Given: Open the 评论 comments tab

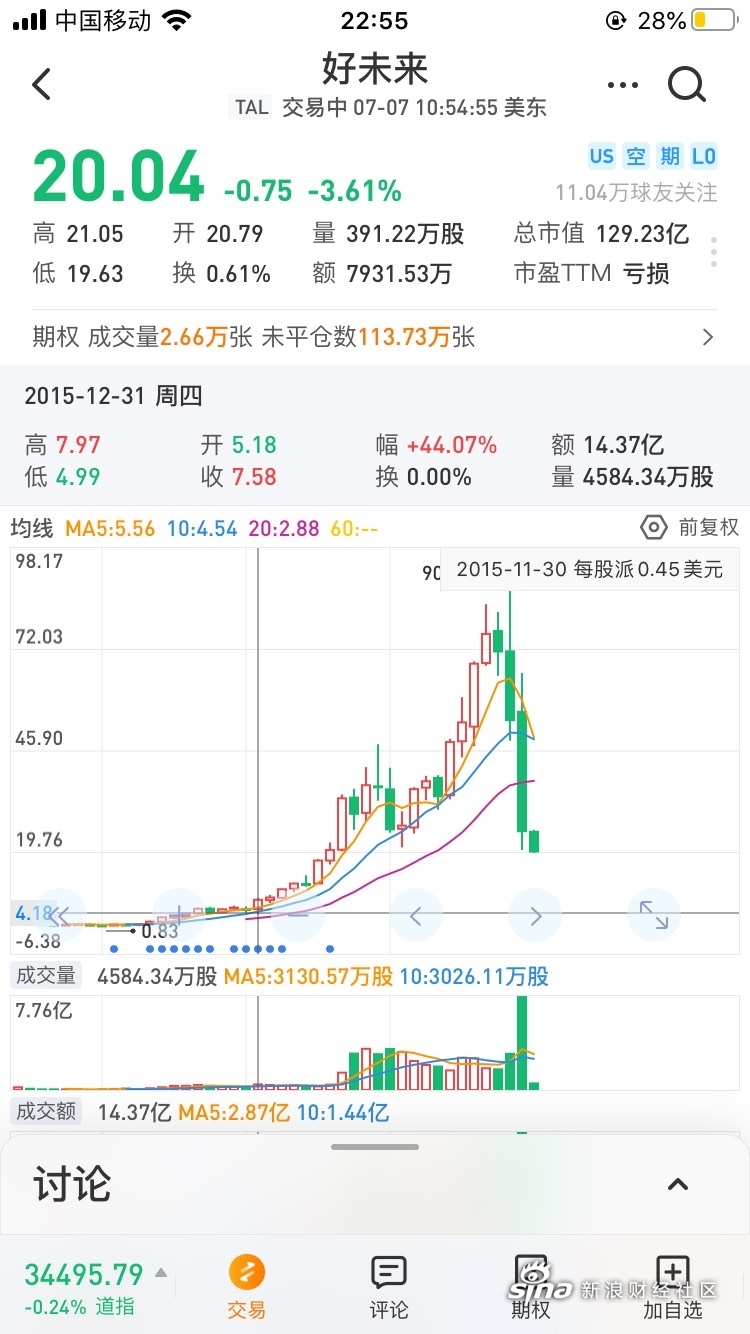Looking at the screenshot, I should (x=389, y=1288).
